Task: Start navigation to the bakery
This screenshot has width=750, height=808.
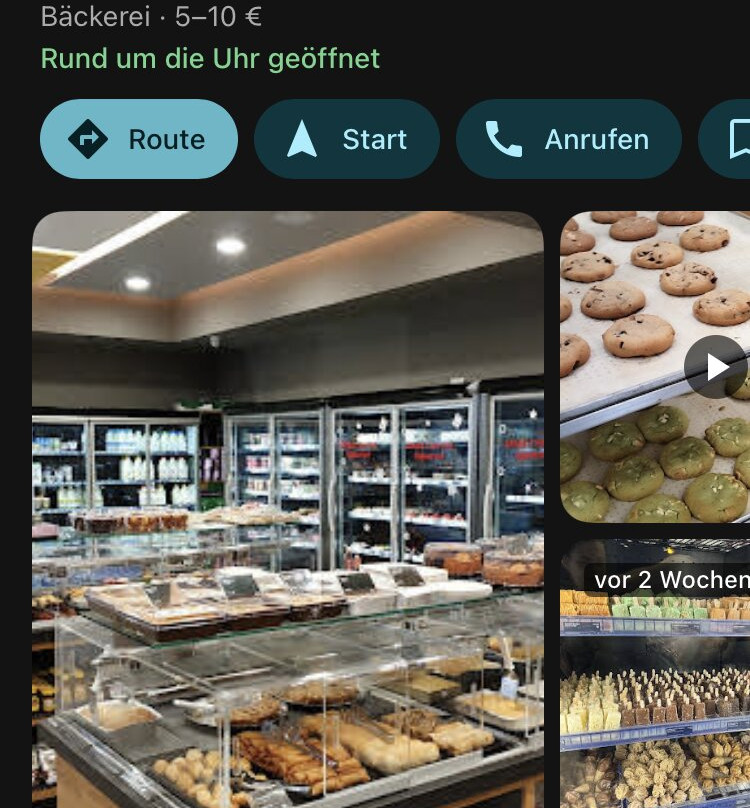Action: [347, 139]
